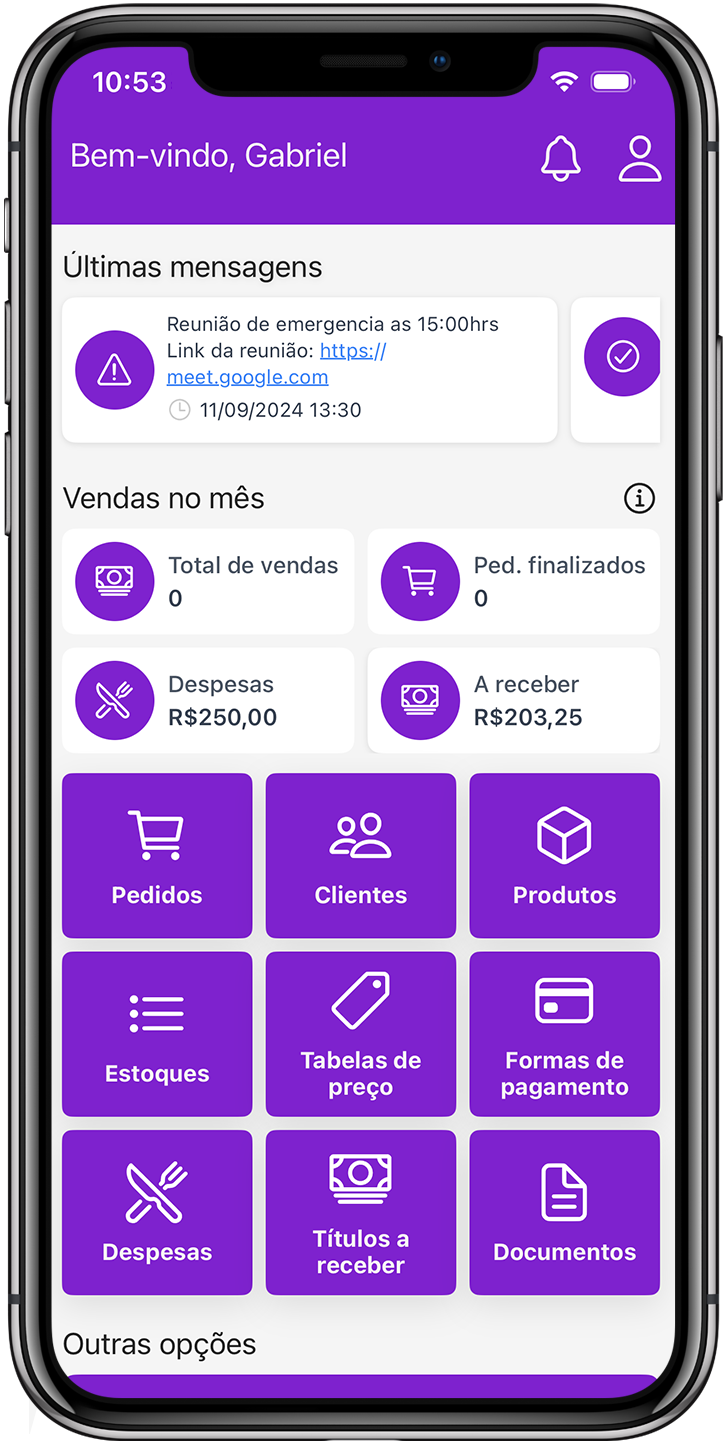Open the Documentos tile
The height and width of the screenshot is (1444, 726).
565,1212
